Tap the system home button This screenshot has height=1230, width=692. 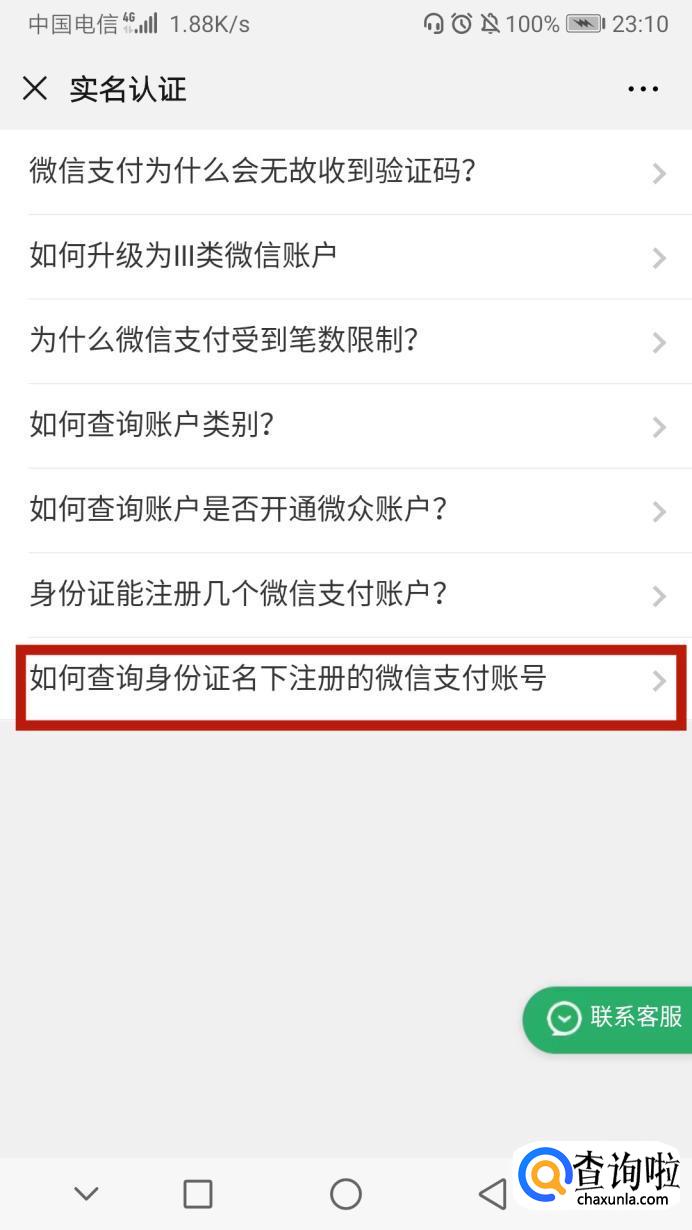346,1193
